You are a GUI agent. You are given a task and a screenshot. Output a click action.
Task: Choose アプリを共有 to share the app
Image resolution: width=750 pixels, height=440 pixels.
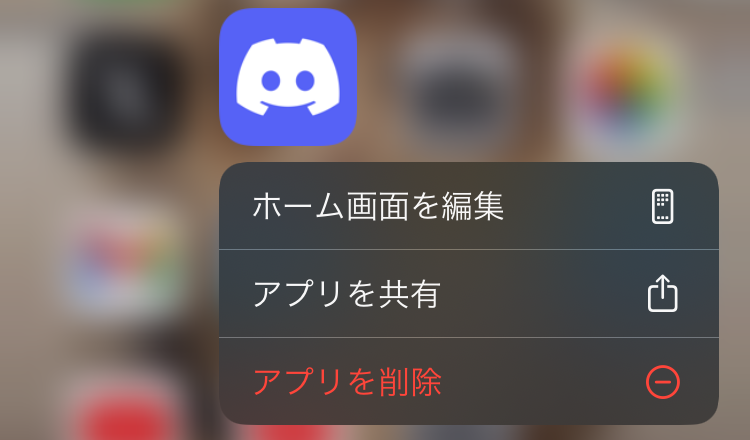[x=468, y=294]
